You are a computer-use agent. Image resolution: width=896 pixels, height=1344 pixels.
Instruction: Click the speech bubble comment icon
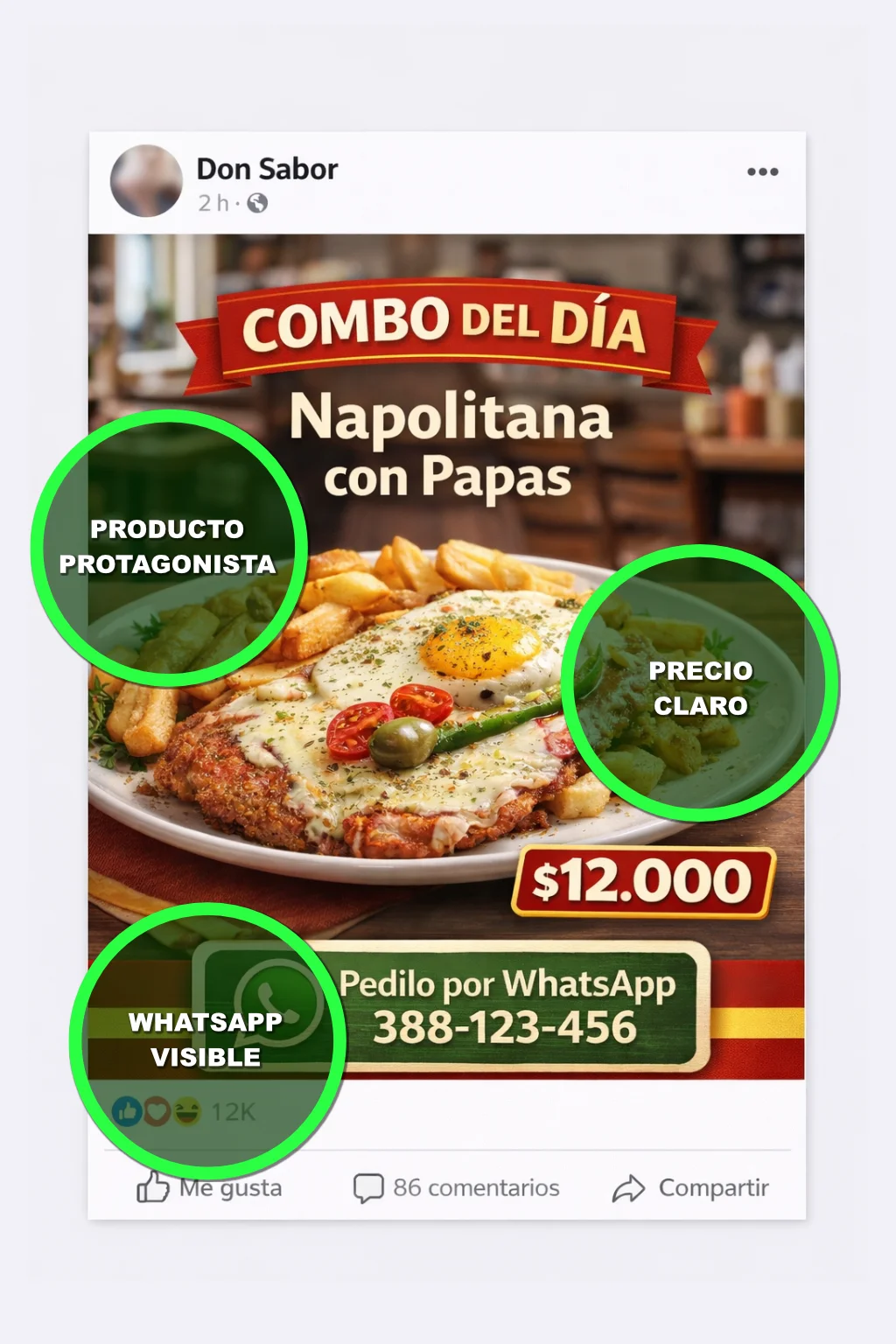[x=369, y=1187]
